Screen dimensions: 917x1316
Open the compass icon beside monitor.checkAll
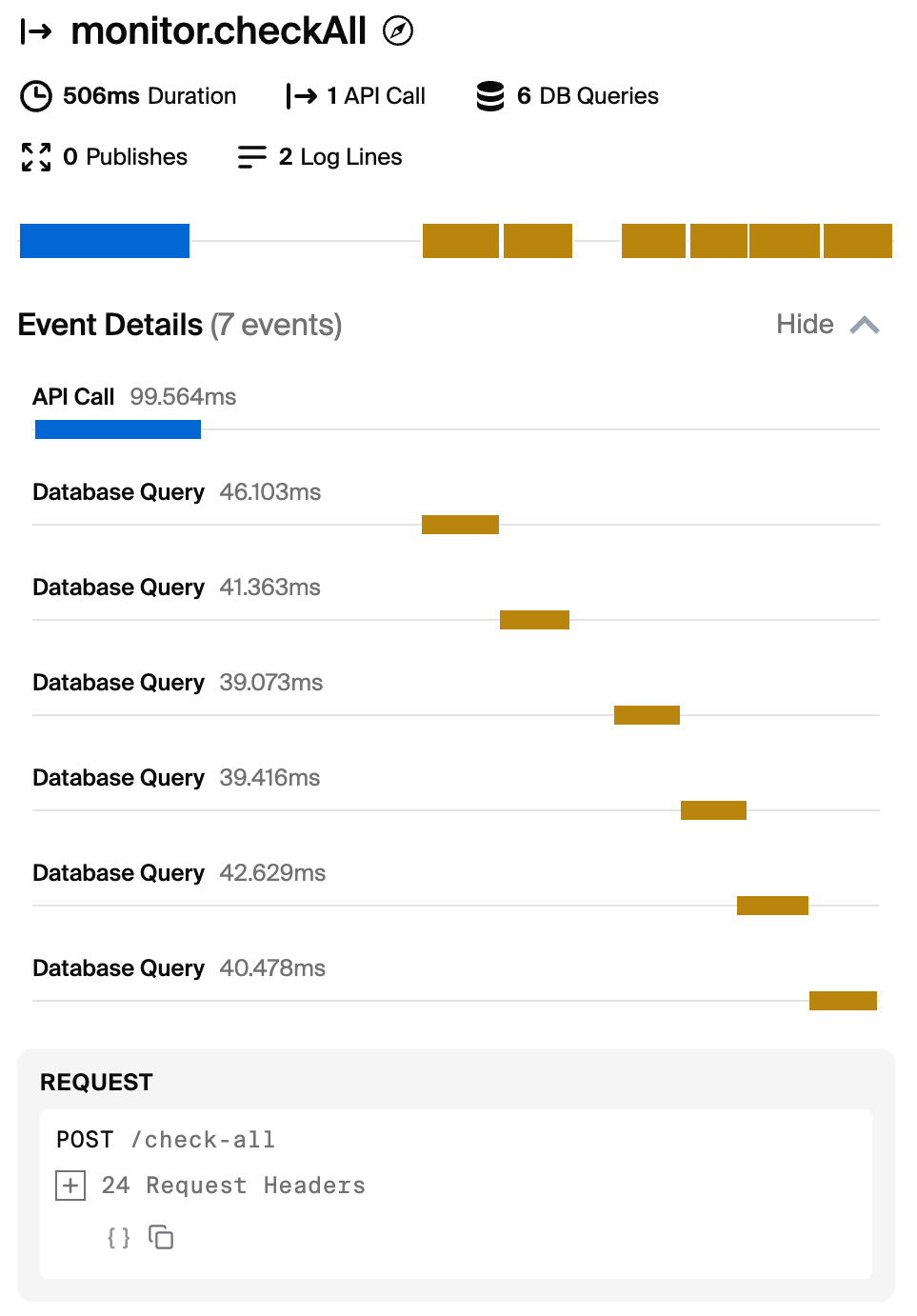[398, 31]
